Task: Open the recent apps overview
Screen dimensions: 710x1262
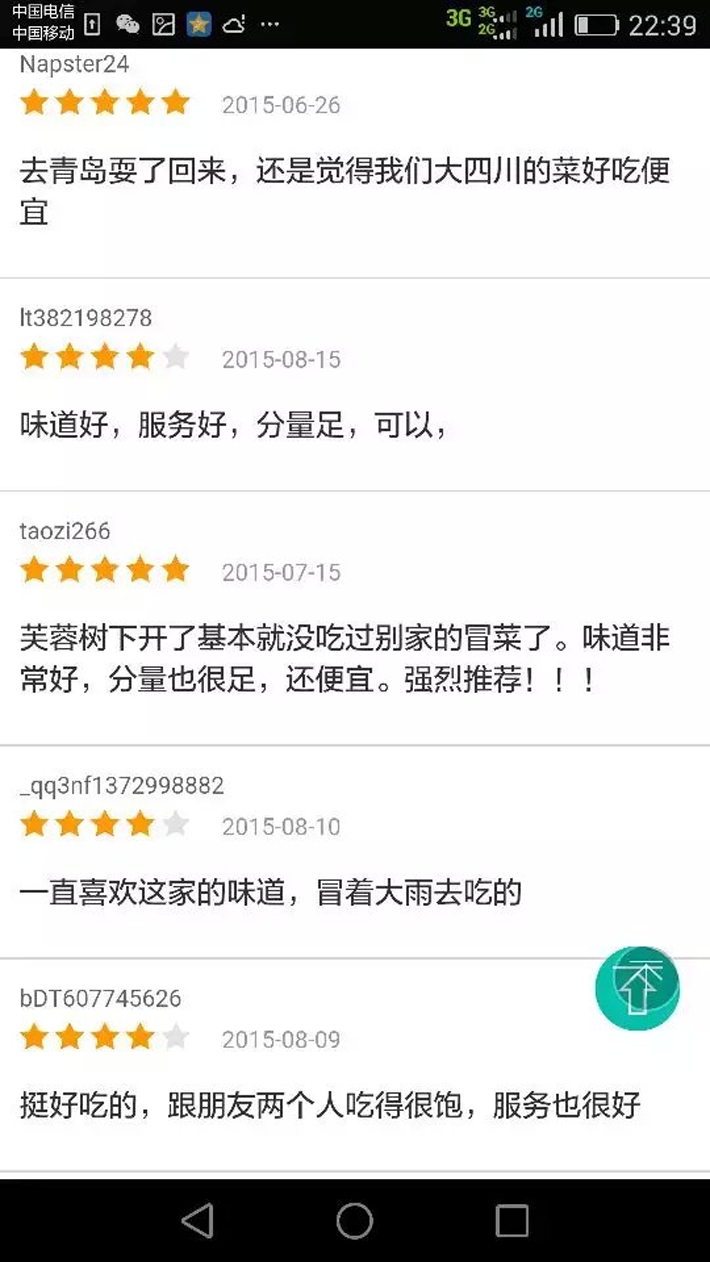Action: tap(512, 1220)
